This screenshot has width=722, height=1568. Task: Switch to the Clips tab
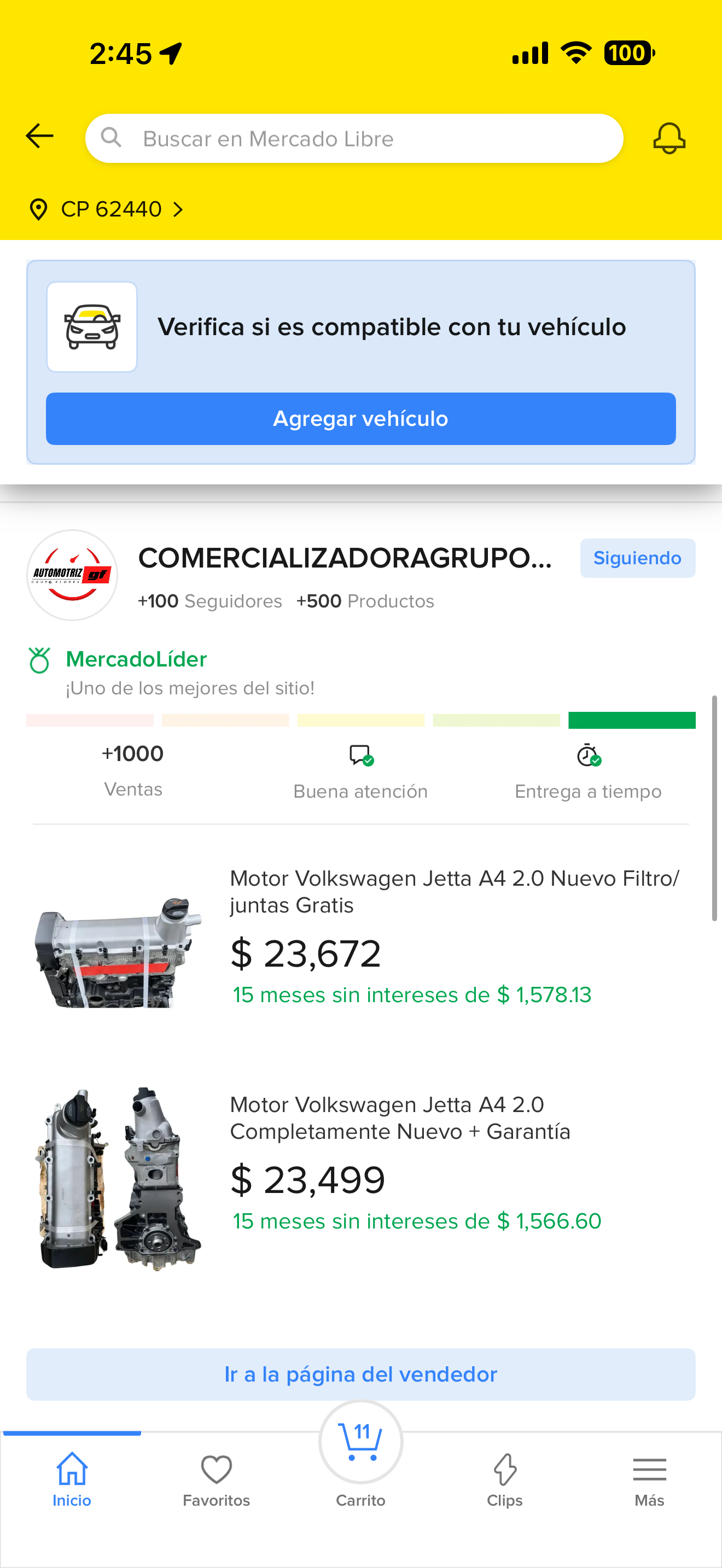pos(505,1479)
